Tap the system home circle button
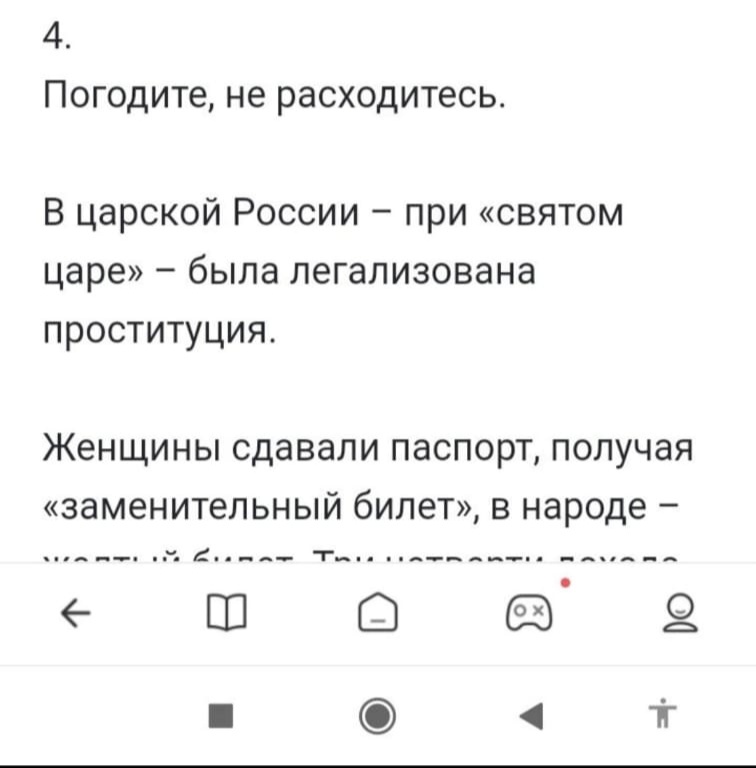Viewport: 756px width, 768px height. coord(378,716)
